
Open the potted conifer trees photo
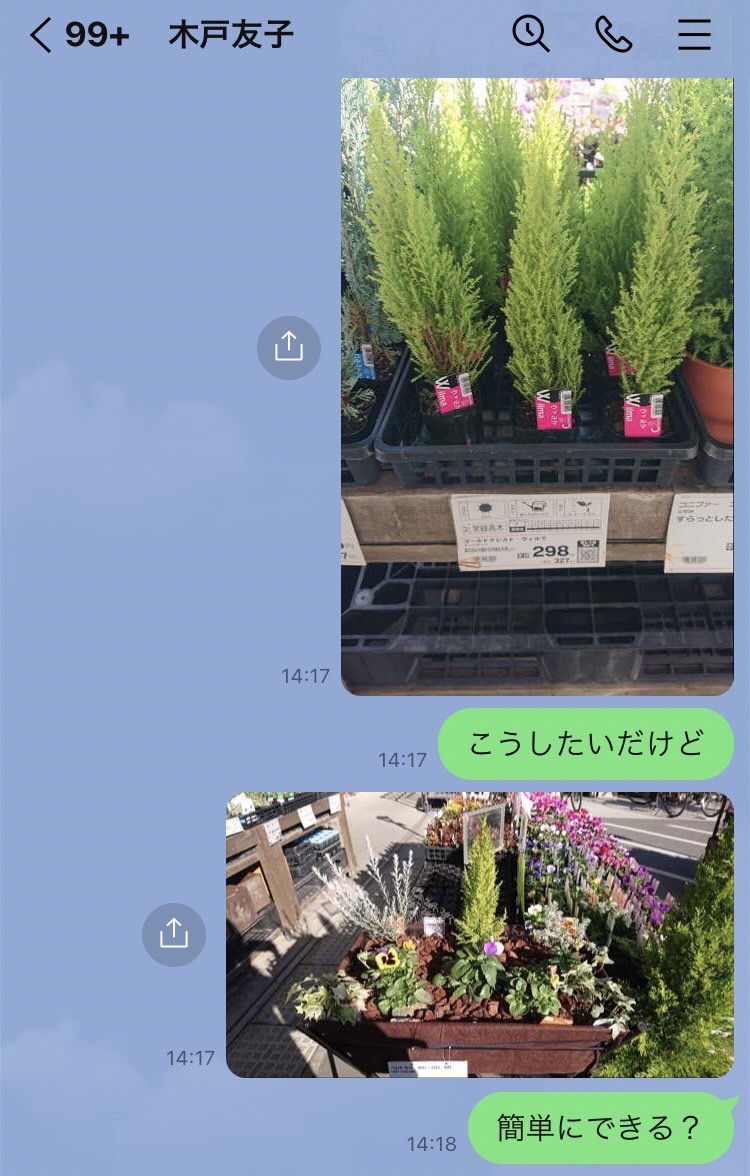click(x=537, y=385)
